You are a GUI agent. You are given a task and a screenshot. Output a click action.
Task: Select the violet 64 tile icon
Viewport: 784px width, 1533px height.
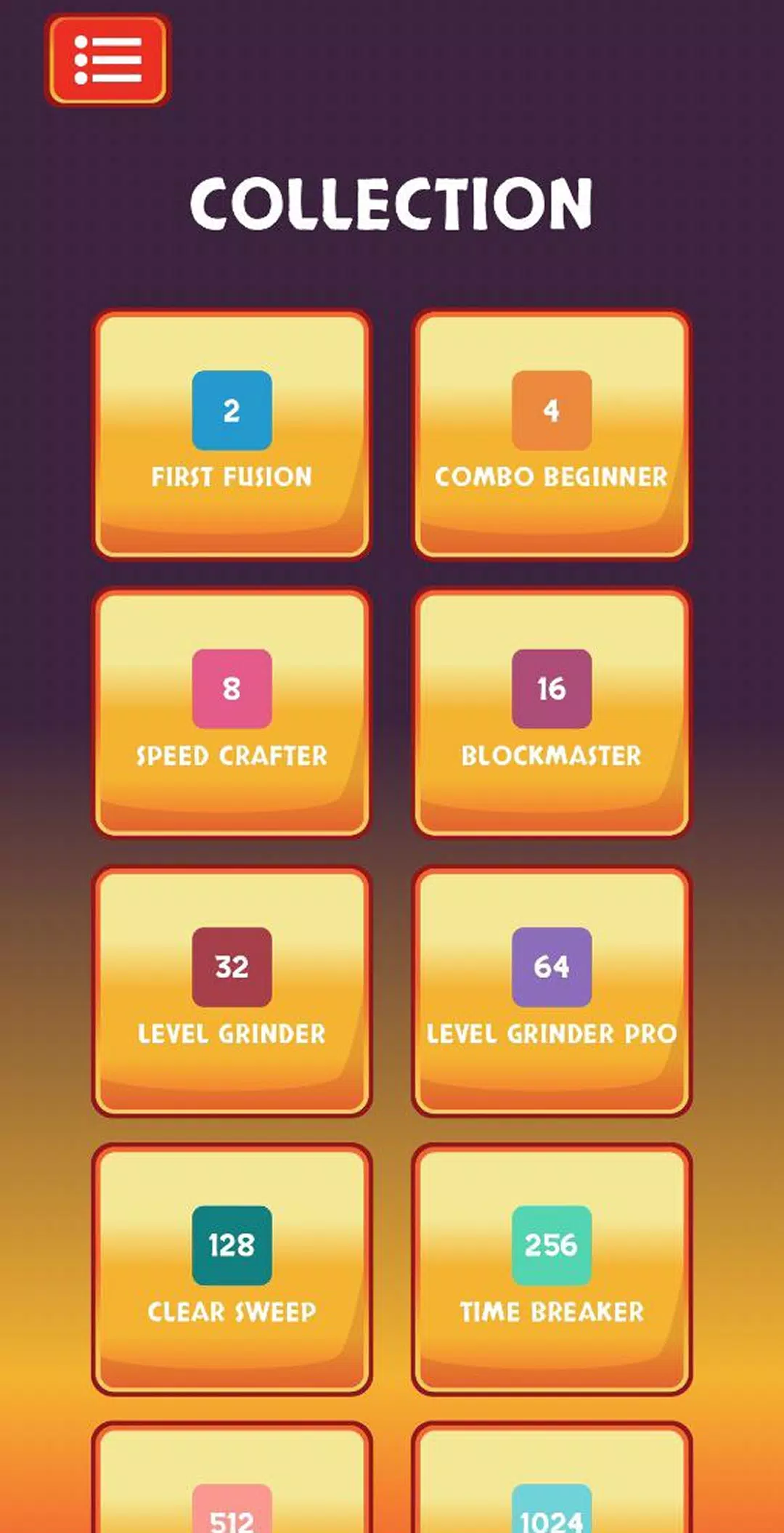coord(551,966)
